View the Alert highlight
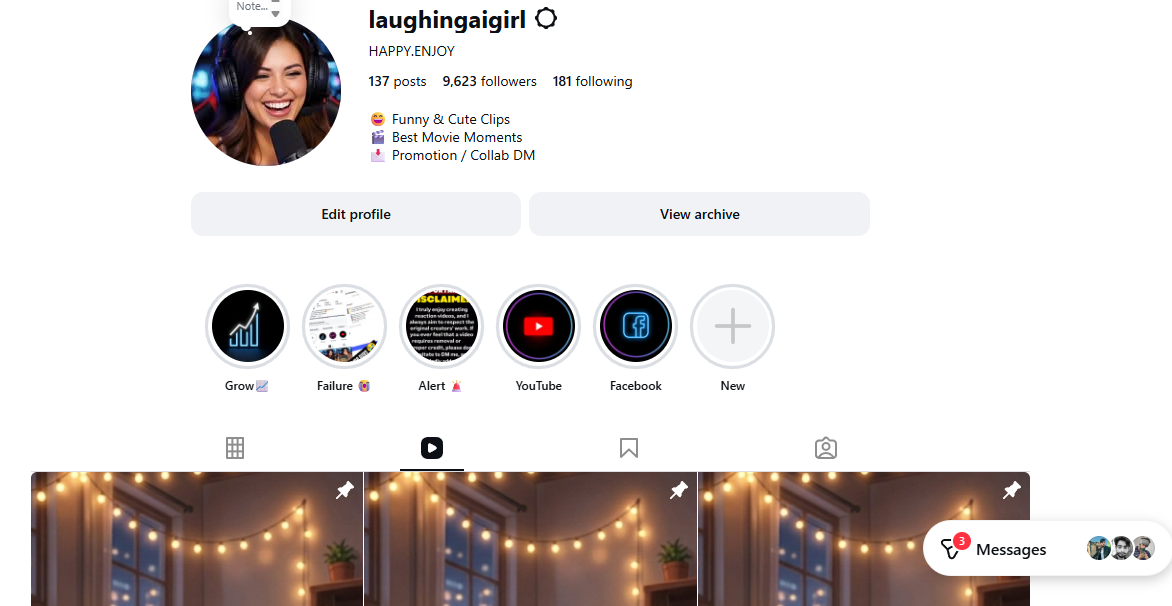The width and height of the screenshot is (1172, 606). (x=441, y=327)
